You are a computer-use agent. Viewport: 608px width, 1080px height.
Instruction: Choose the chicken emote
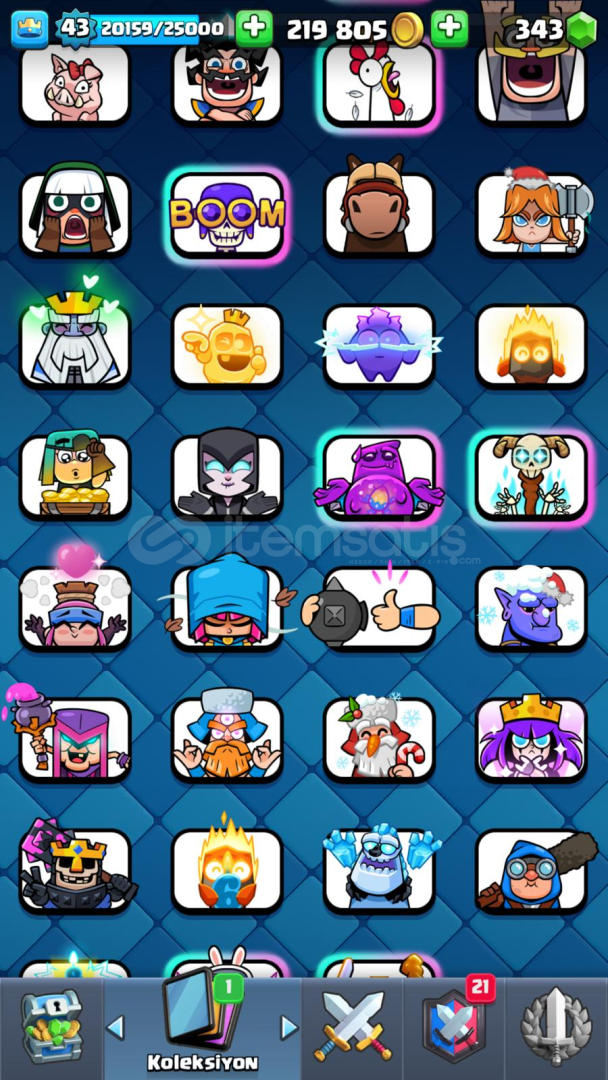(x=379, y=84)
